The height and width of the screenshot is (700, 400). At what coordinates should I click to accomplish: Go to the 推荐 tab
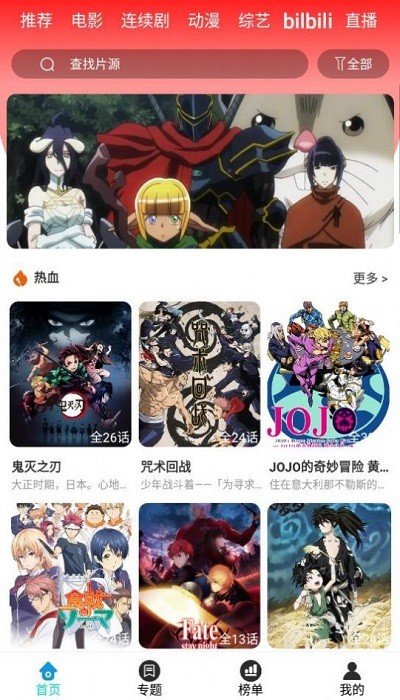pyautogui.click(x=36, y=21)
